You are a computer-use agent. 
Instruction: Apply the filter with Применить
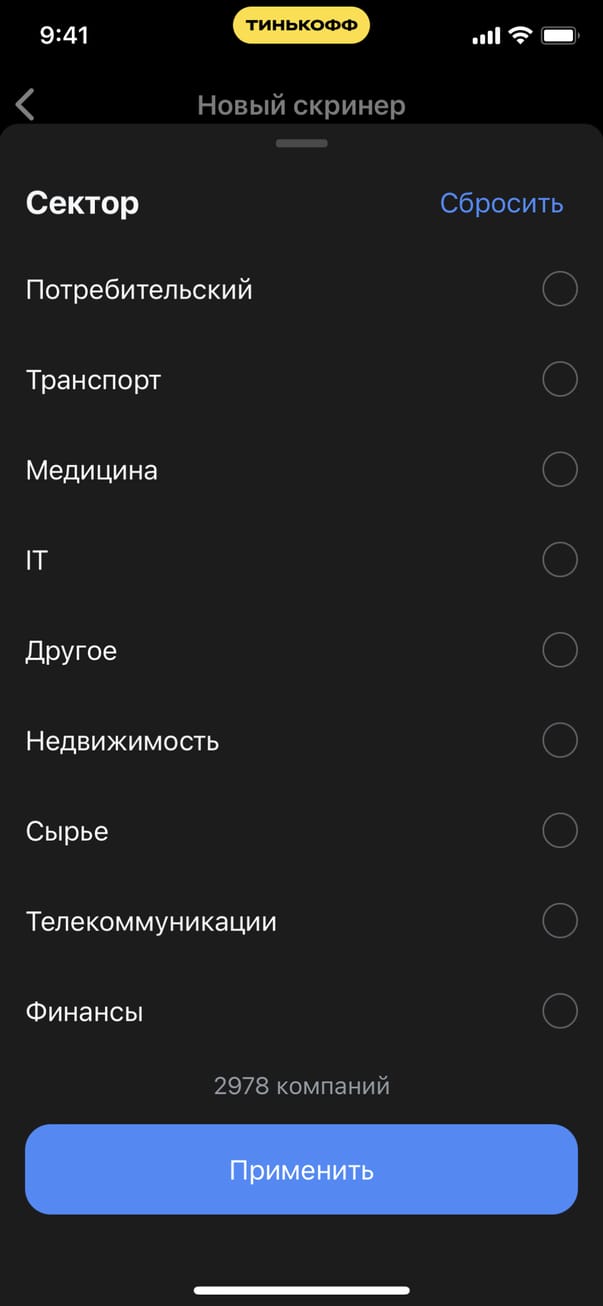pyautogui.click(x=301, y=1169)
